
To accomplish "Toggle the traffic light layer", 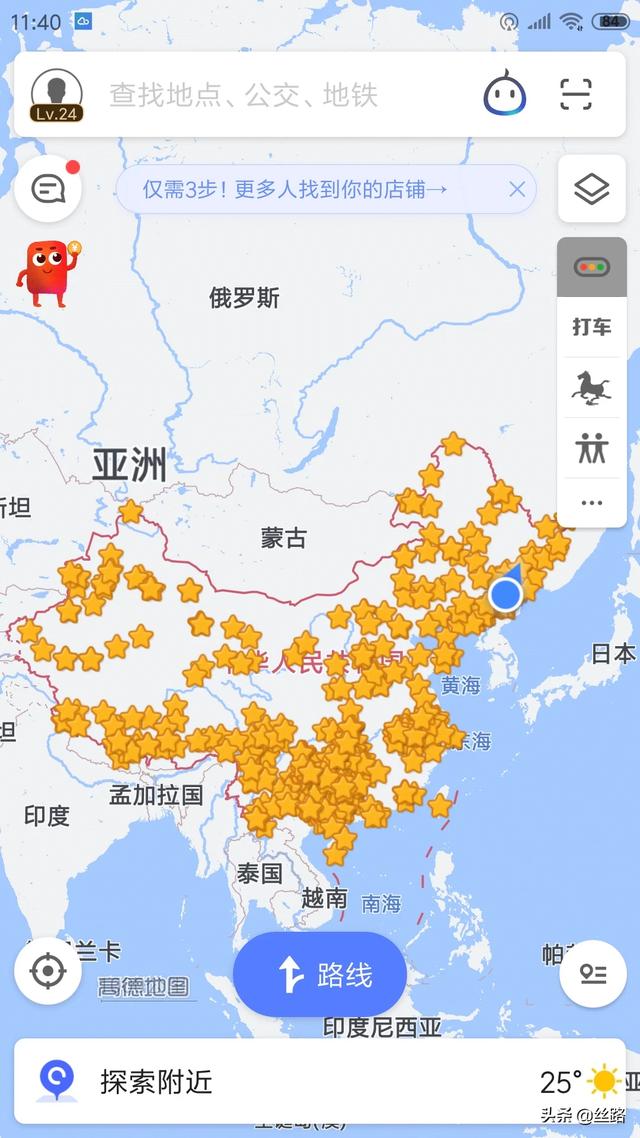I will [x=591, y=268].
